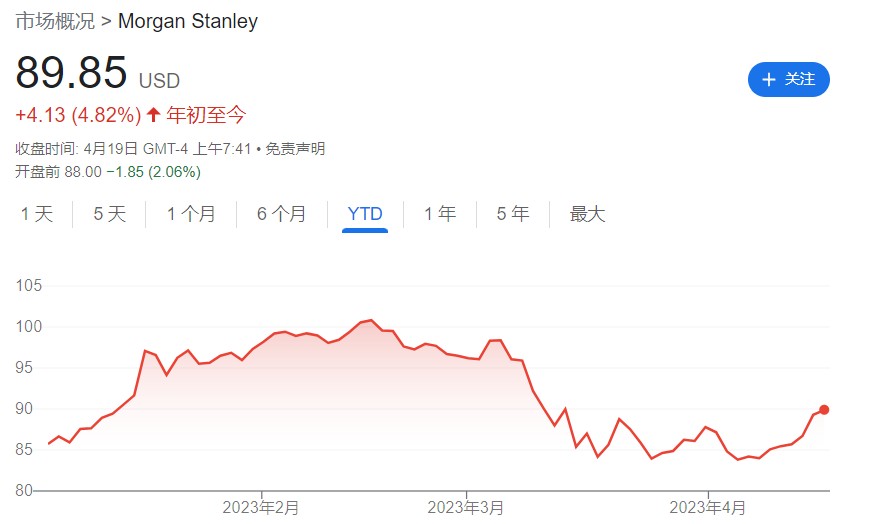Select the YTD tab

pos(364,214)
